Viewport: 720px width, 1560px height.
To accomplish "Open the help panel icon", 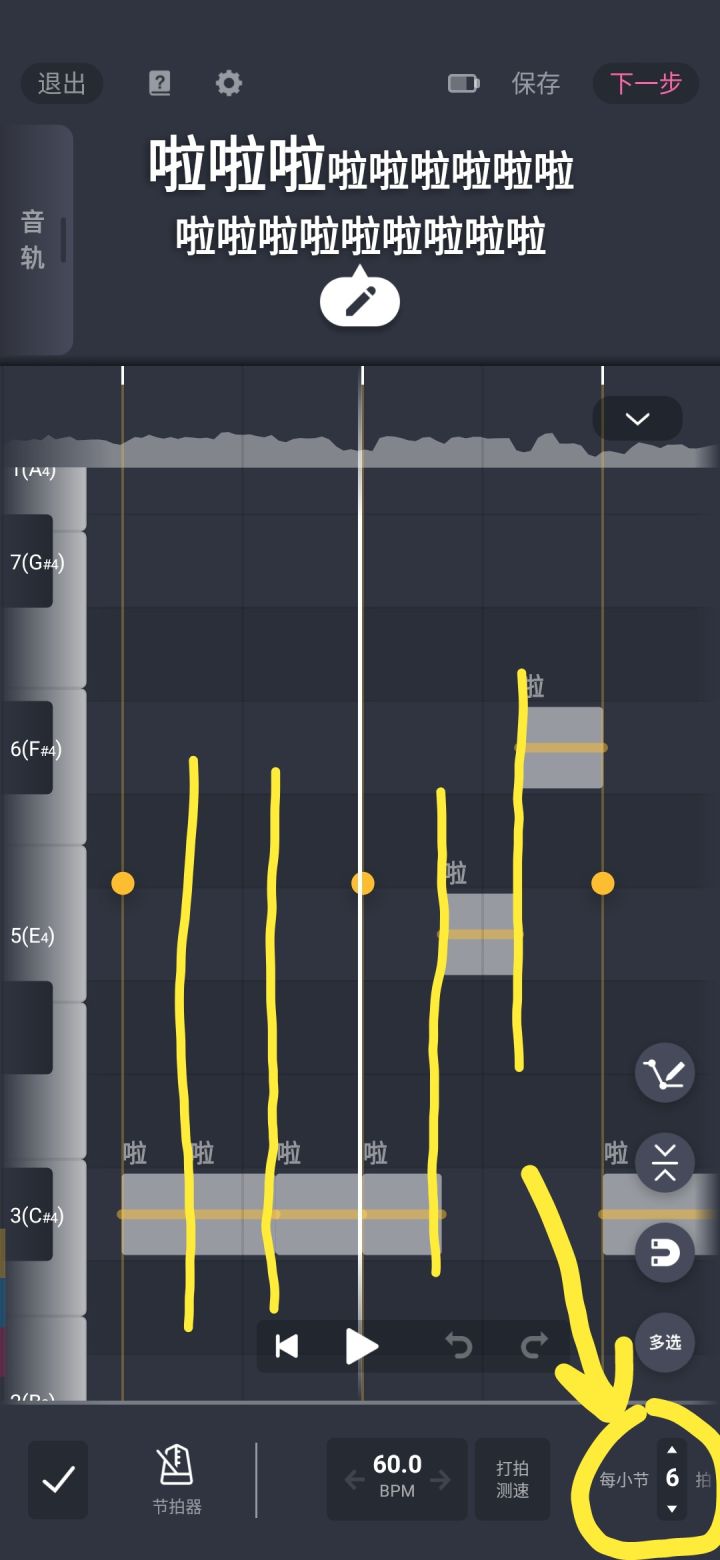I will (159, 84).
